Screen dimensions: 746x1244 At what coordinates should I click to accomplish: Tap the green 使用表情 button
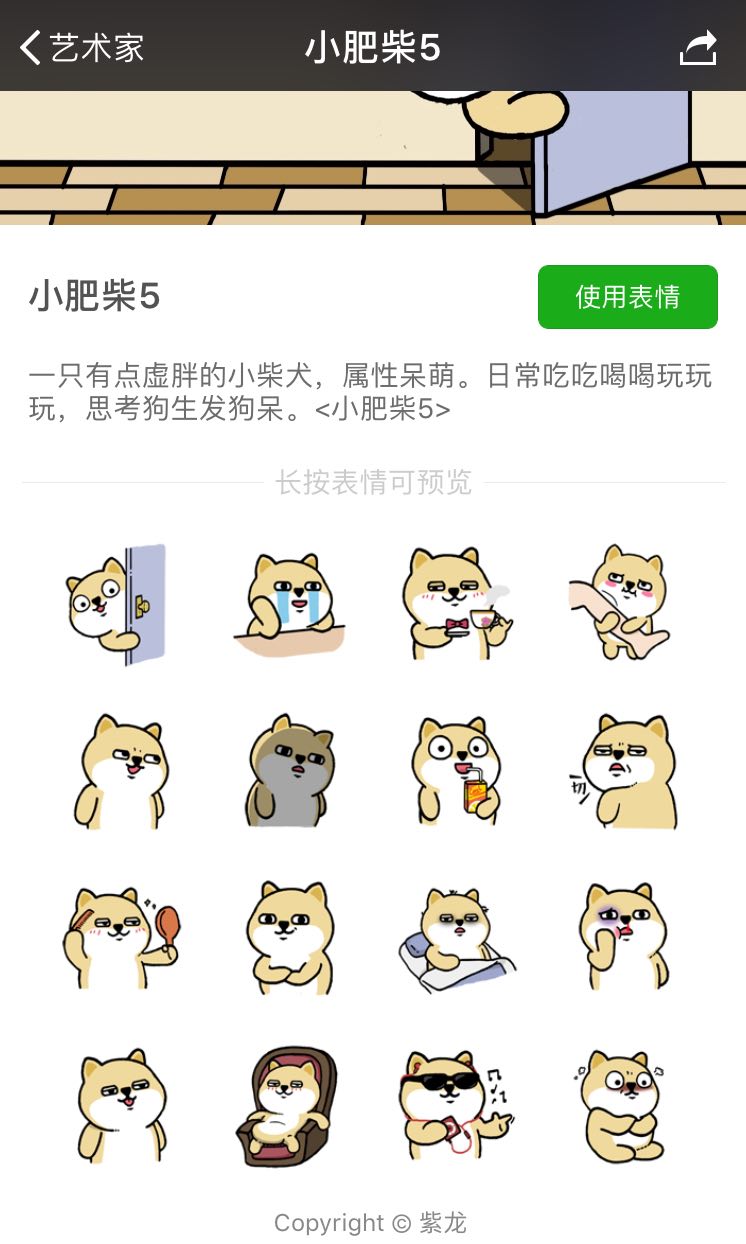pos(627,297)
